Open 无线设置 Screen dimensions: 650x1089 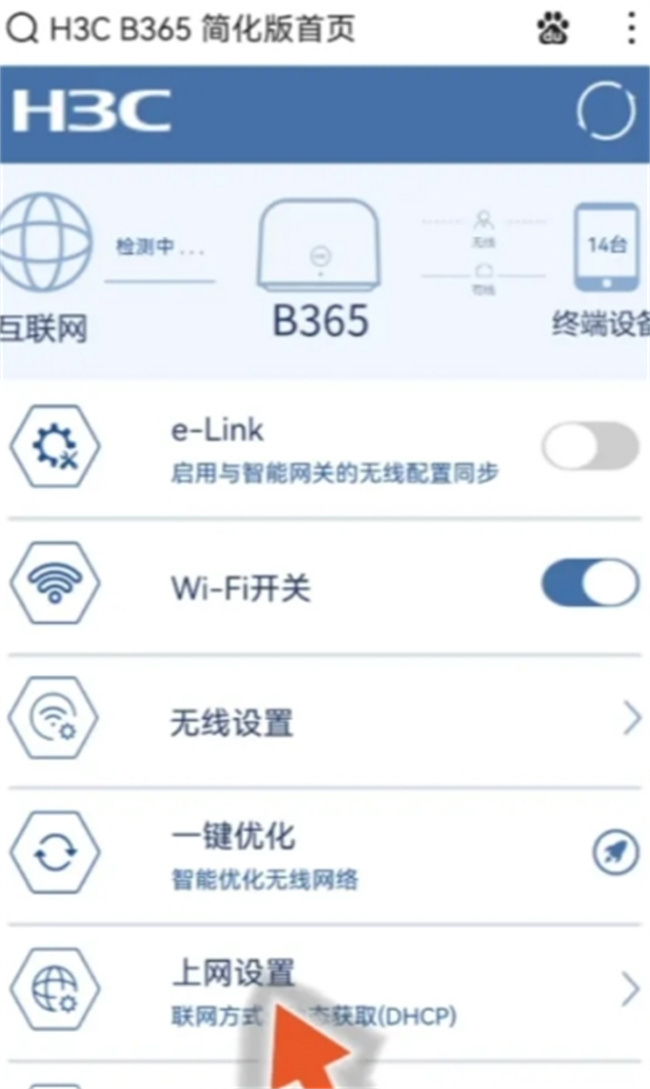coord(325,721)
